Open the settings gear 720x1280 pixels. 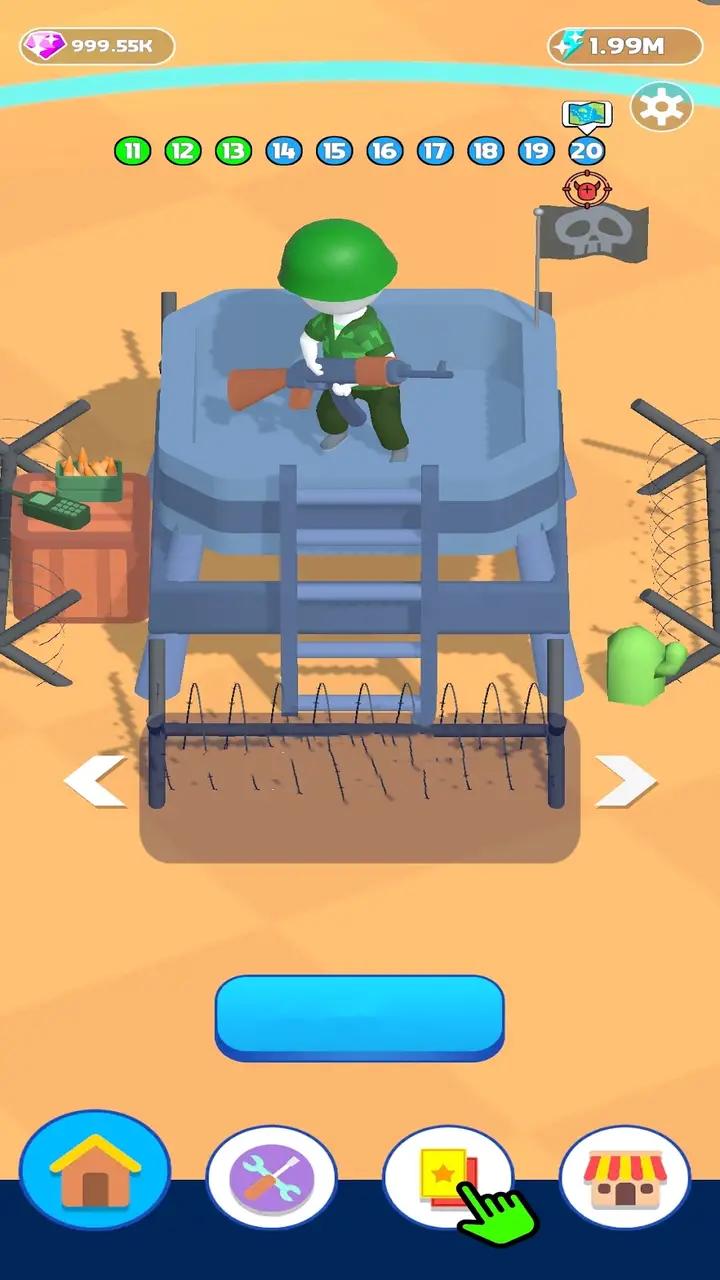pyautogui.click(x=660, y=106)
